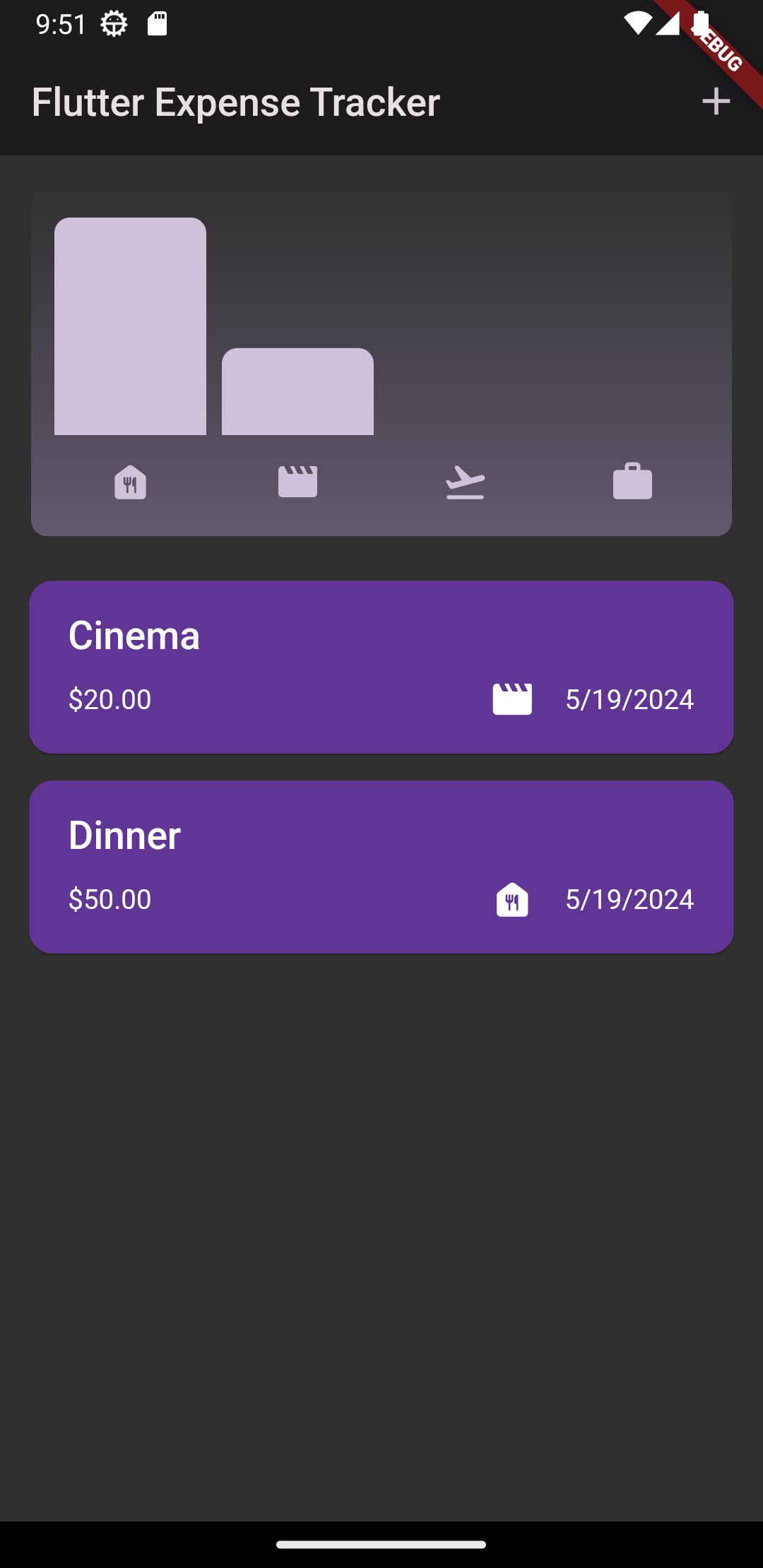Open the Dinner expense card

(381, 867)
